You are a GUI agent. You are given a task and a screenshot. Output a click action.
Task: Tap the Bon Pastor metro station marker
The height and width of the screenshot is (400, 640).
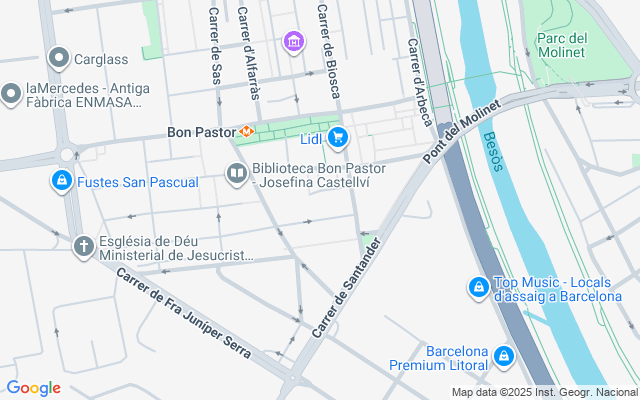point(246,131)
